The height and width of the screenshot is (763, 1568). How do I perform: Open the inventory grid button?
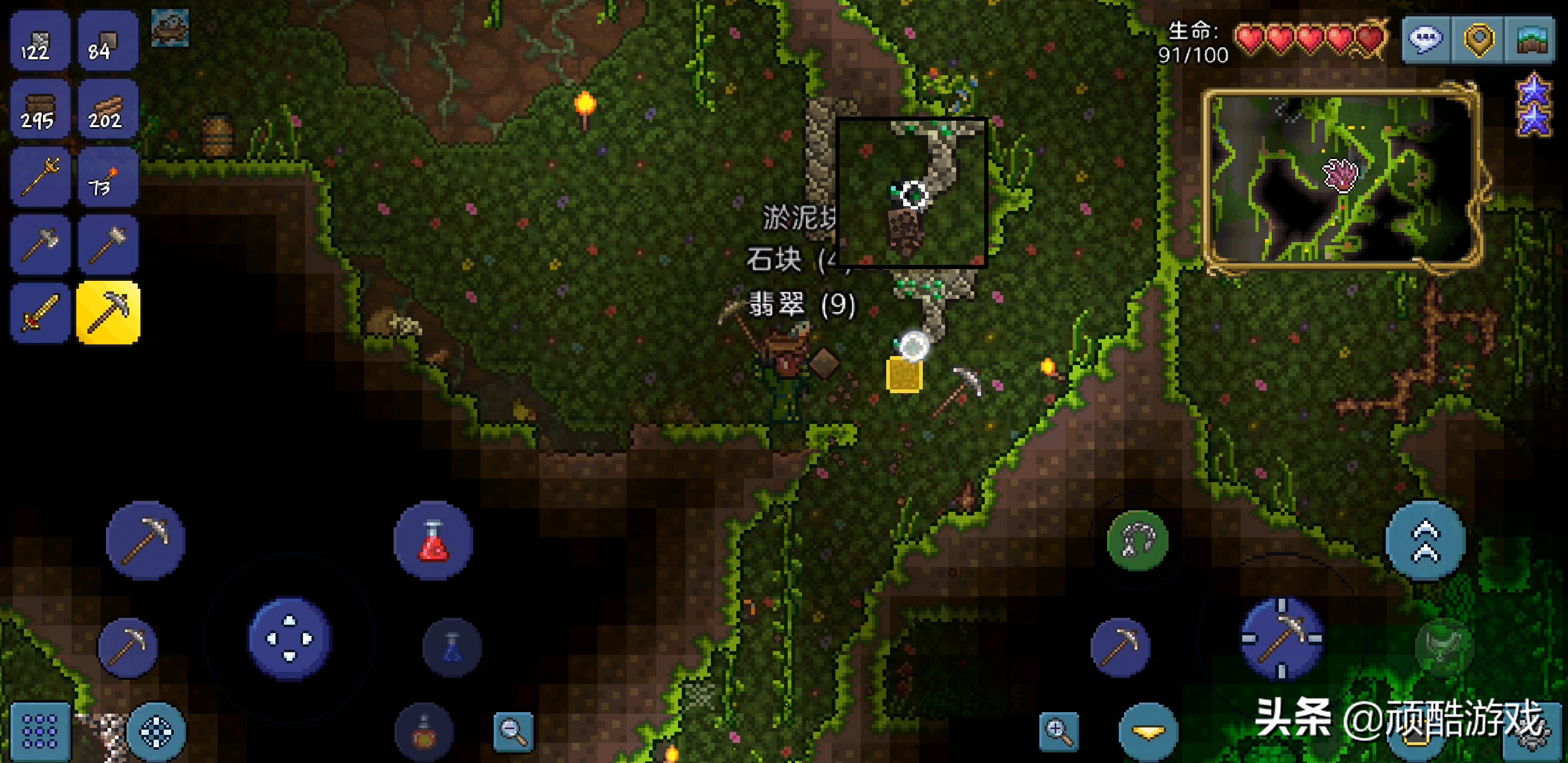[x=40, y=731]
